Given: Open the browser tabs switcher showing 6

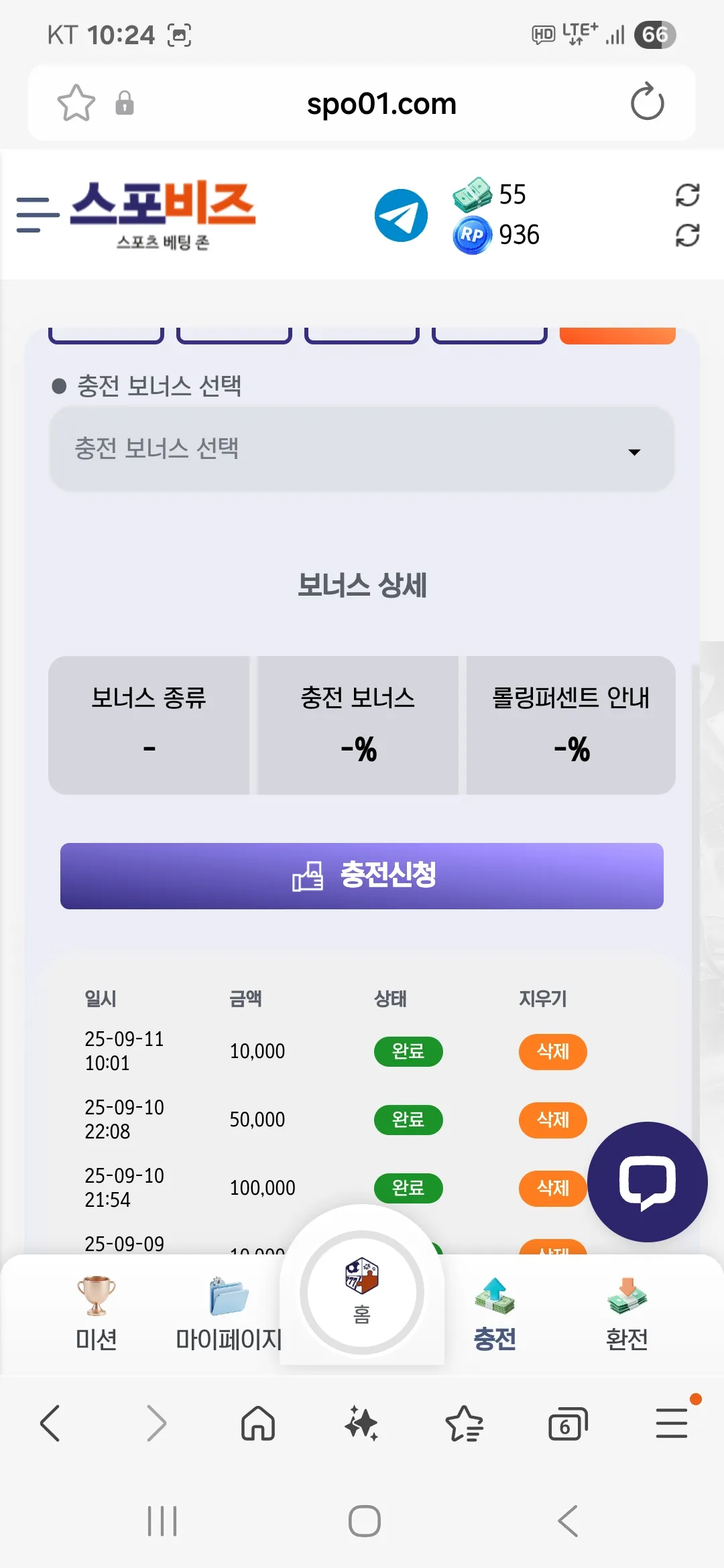Looking at the screenshot, I should point(568,1423).
